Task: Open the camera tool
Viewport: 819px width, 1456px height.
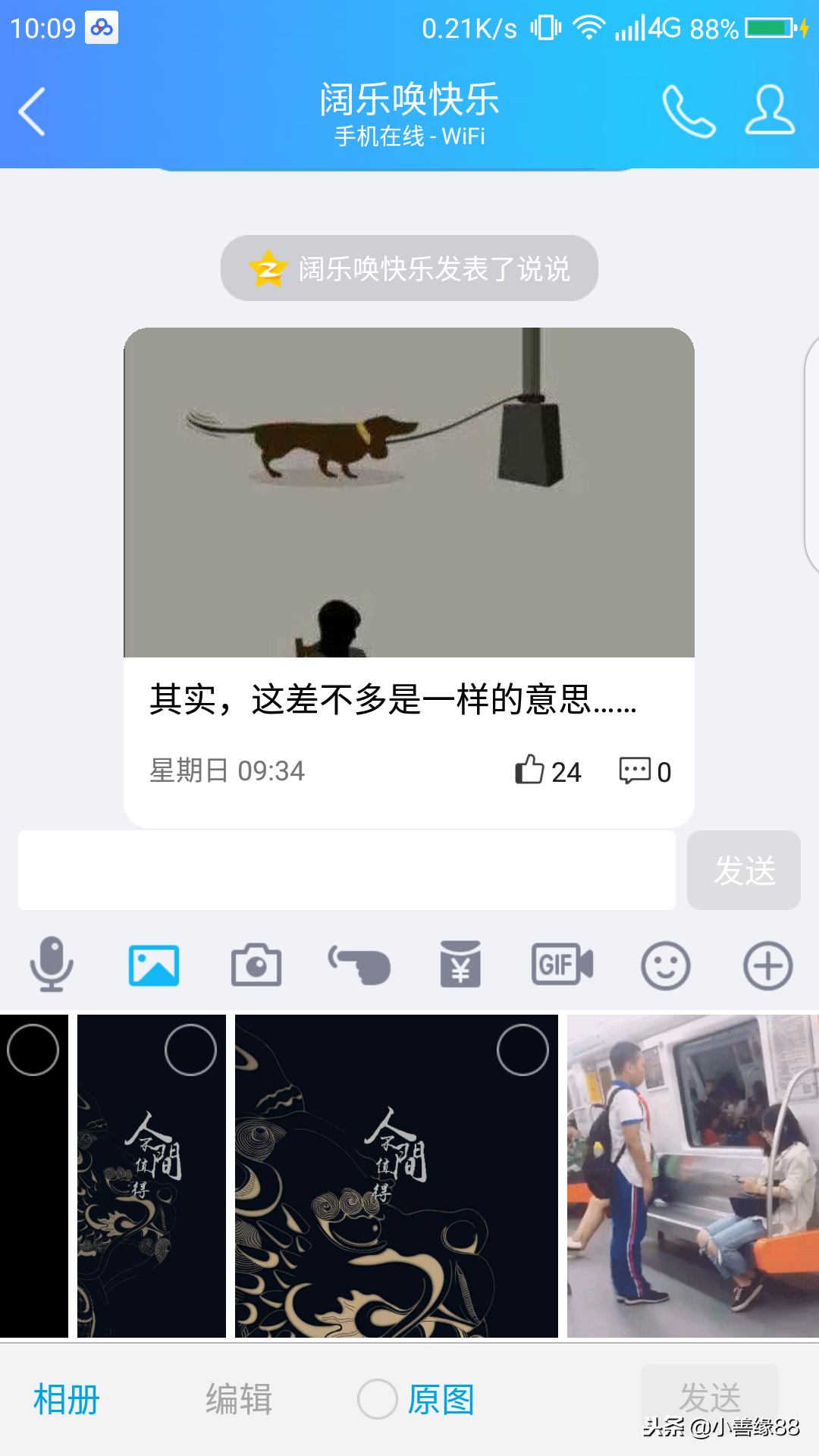Action: point(256,965)
